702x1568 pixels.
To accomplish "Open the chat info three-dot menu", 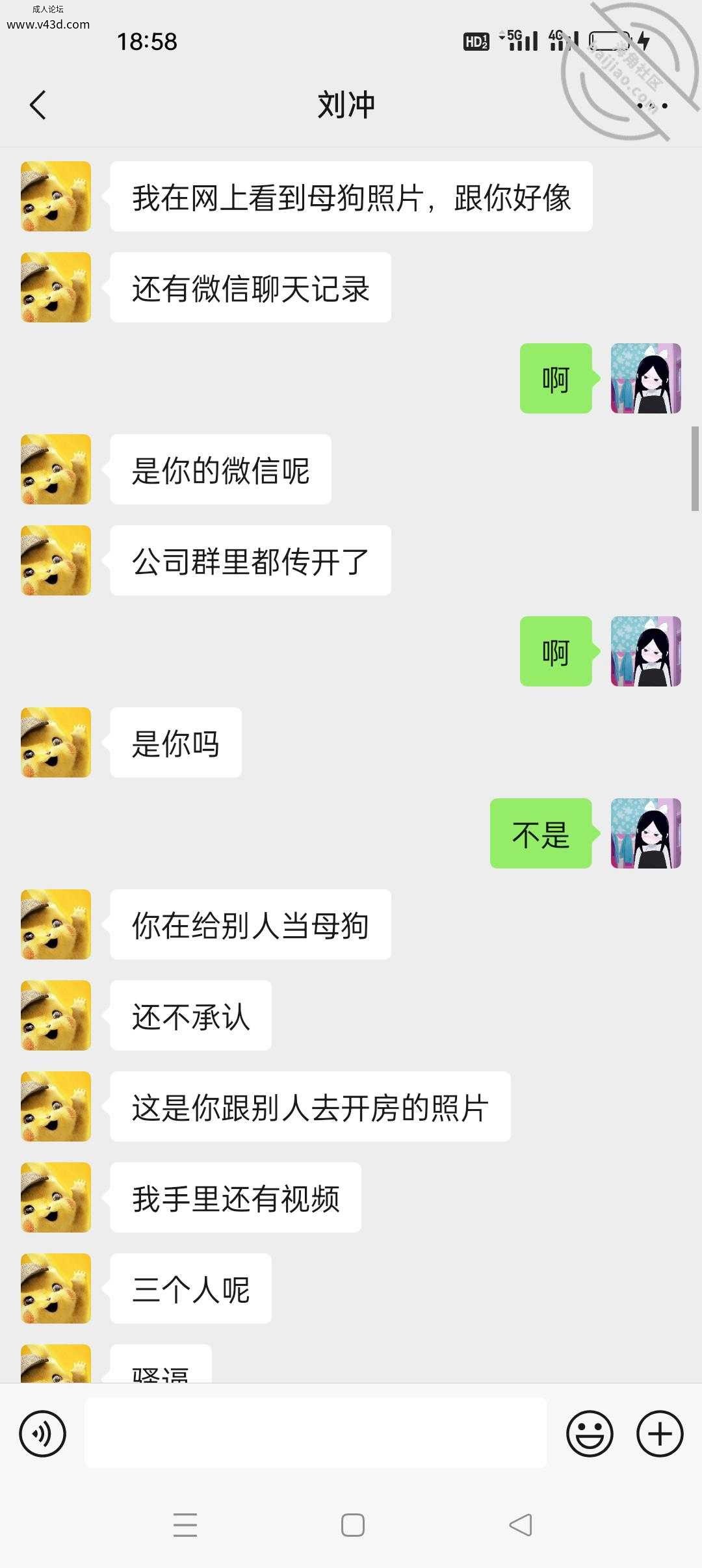I will point(652,105).
